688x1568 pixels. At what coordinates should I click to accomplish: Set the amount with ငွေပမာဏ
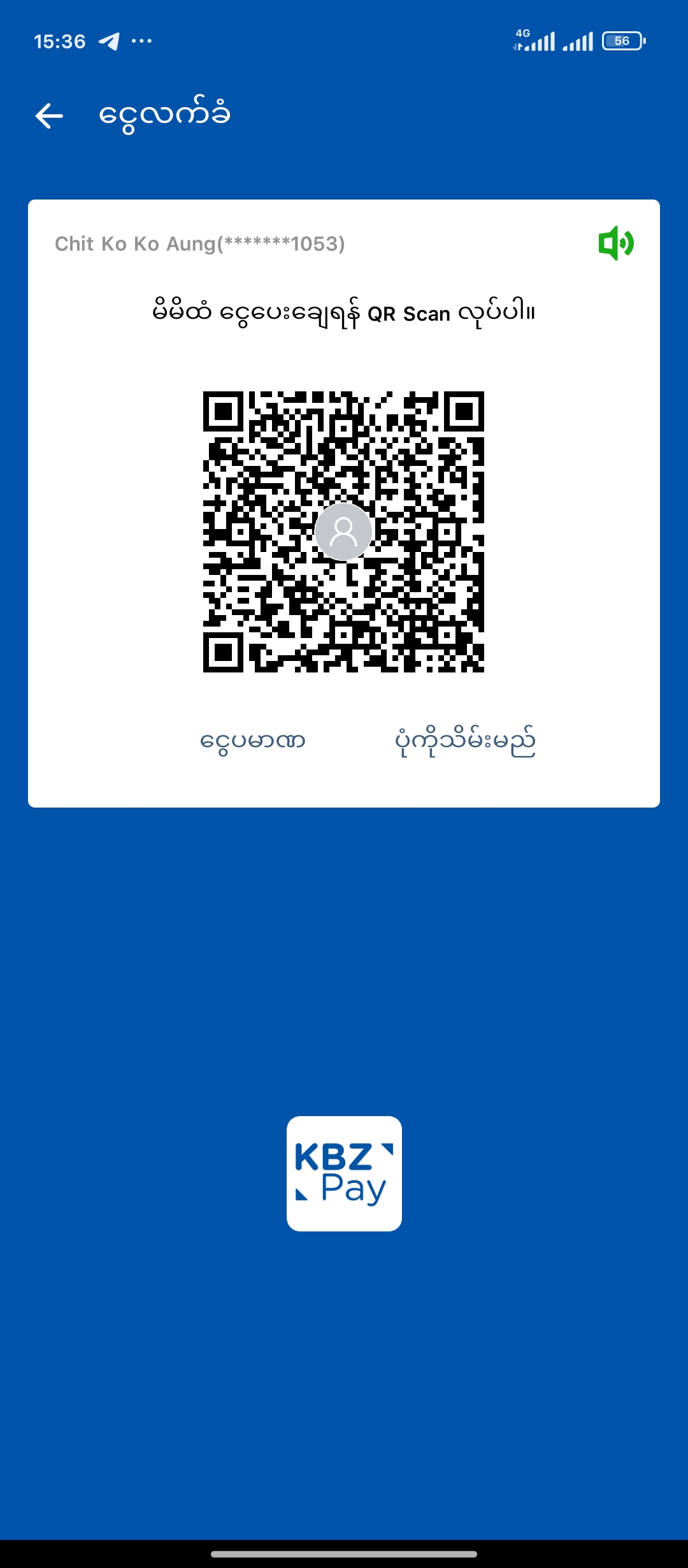tap(253, 741)
